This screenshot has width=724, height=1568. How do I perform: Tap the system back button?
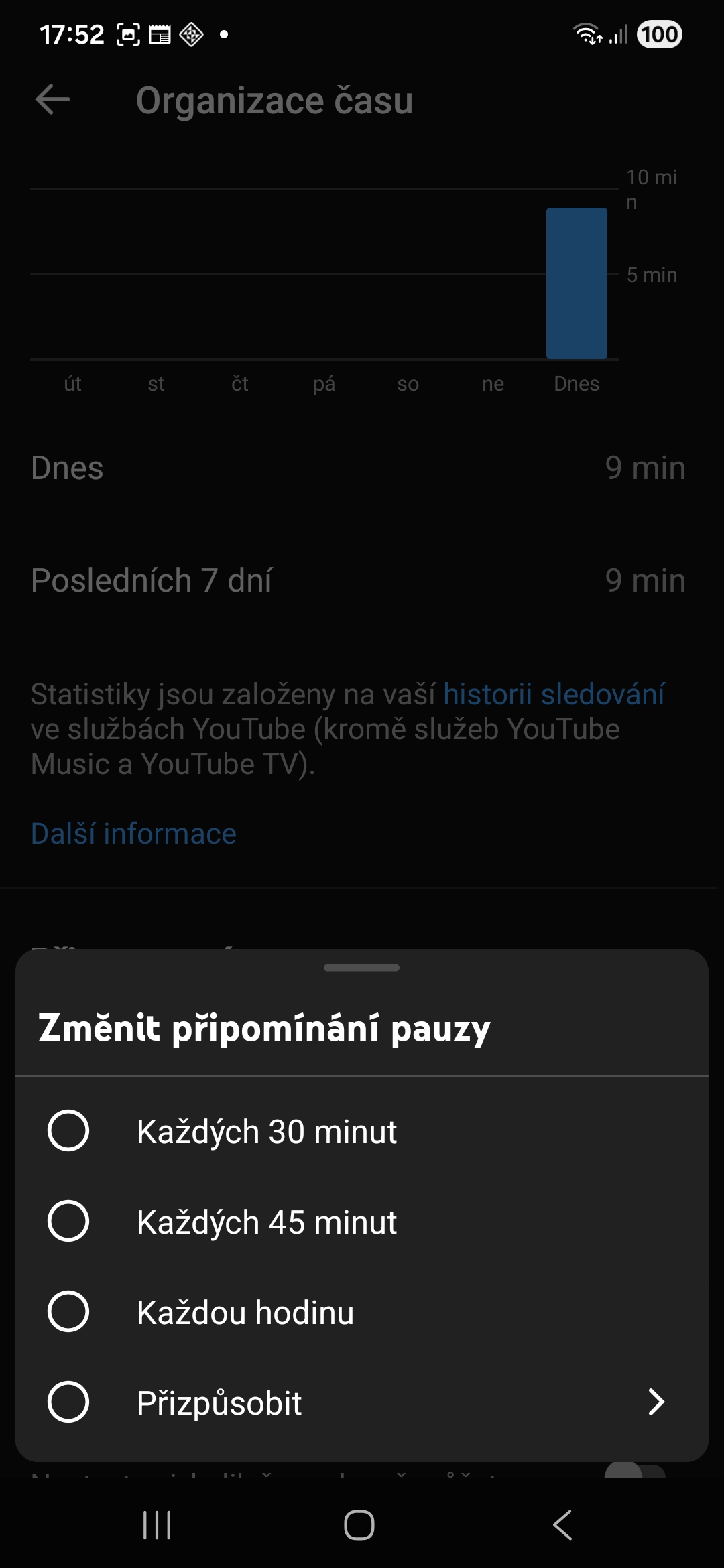pos(562,1525)
